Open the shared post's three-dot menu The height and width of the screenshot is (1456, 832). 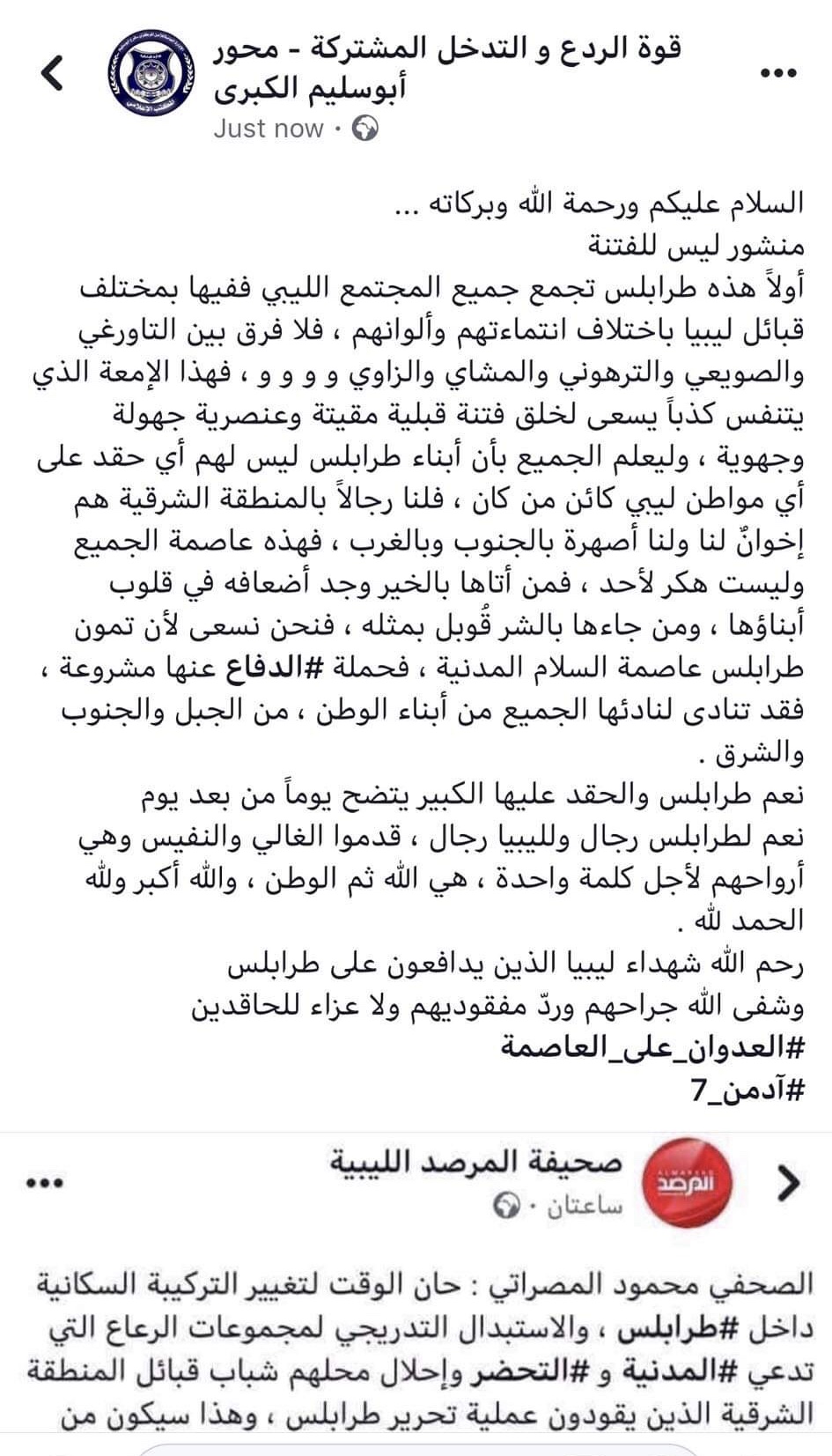click(45, 1183)
